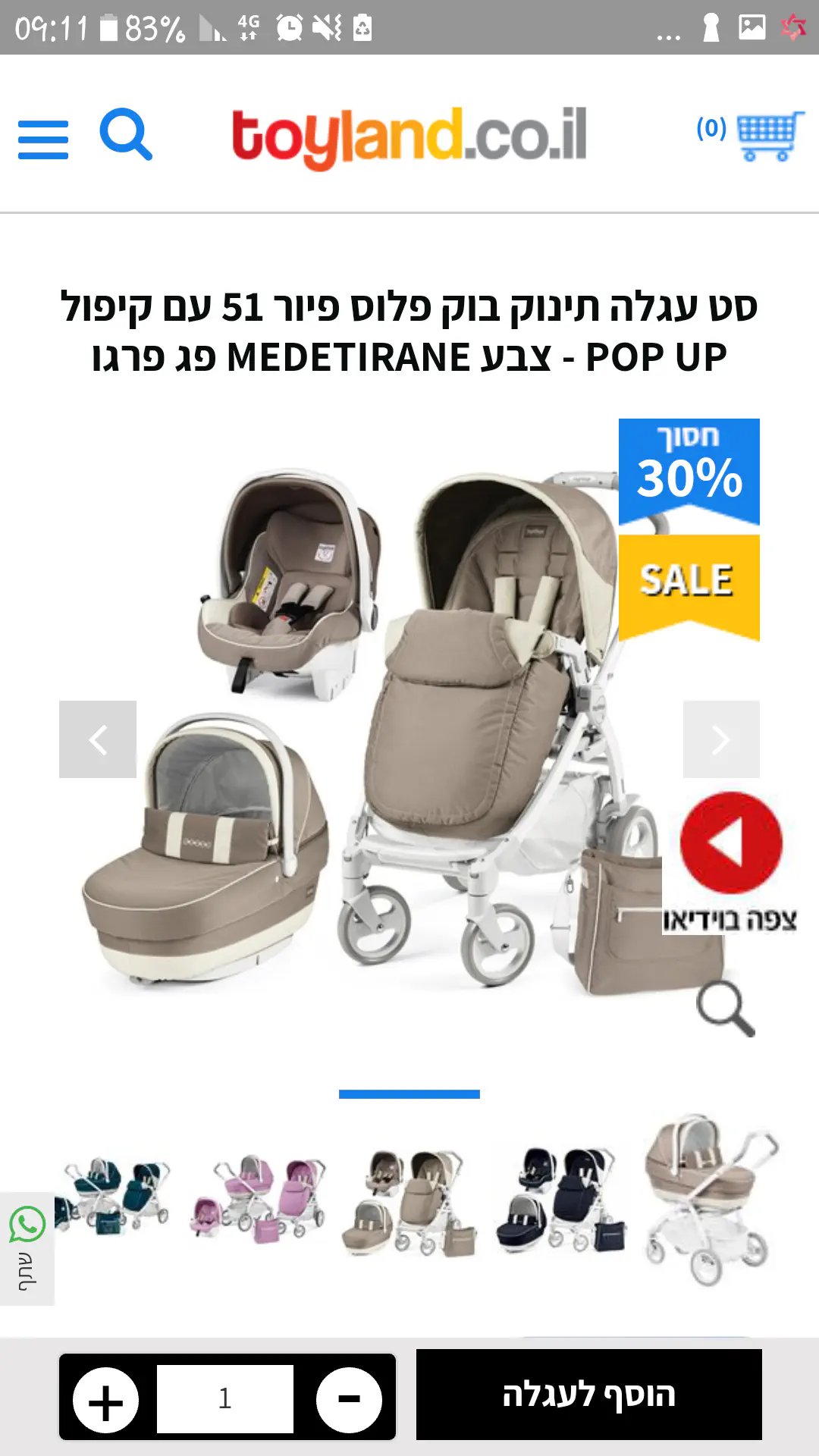Viewport: 819px width, 1456px height.
Task: Select the teal stroller set thumbnail
Action: coord(114,1197)
